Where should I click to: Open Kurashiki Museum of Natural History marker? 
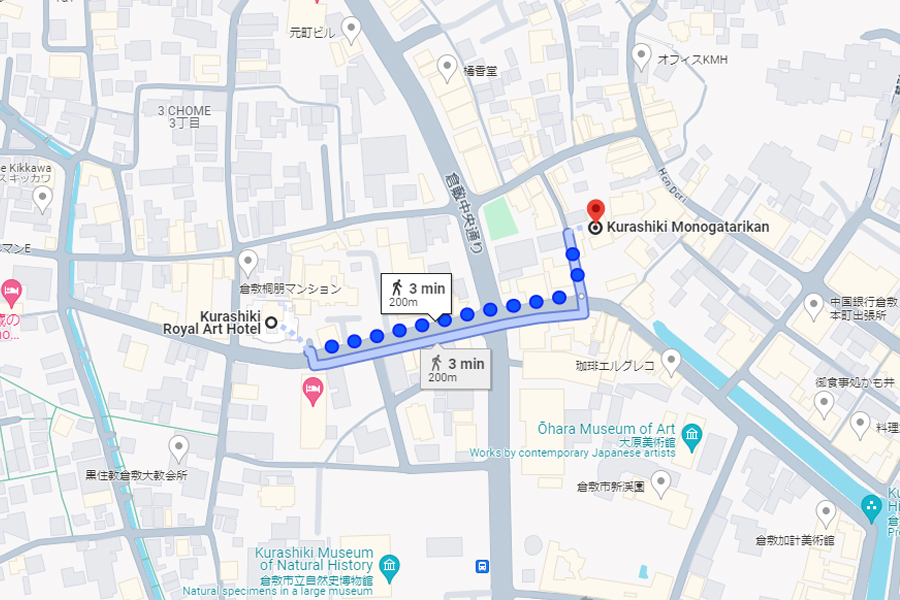pos(389,566)
